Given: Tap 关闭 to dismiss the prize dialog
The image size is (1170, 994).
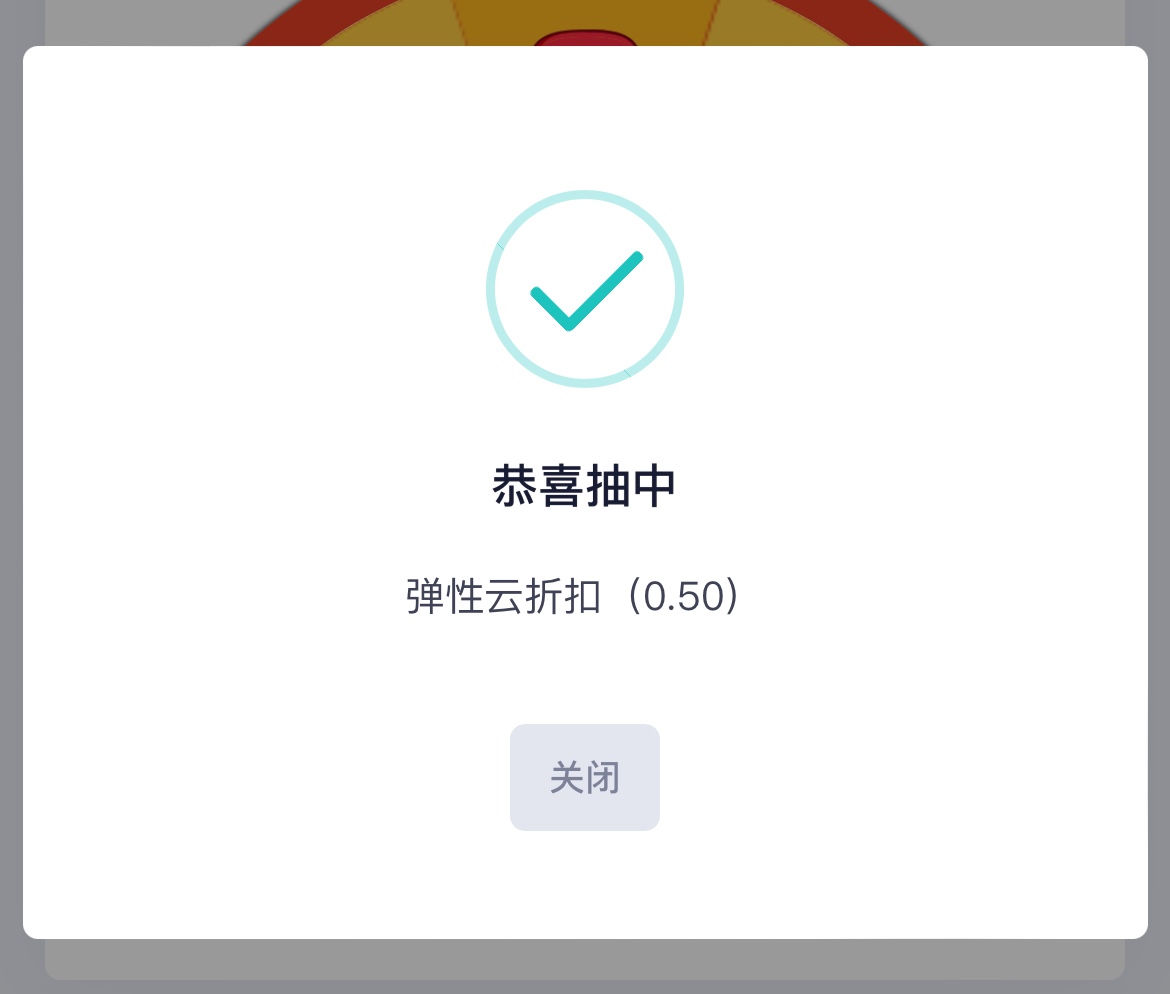Looking at the screenshot, I should [x=584, y=777].
